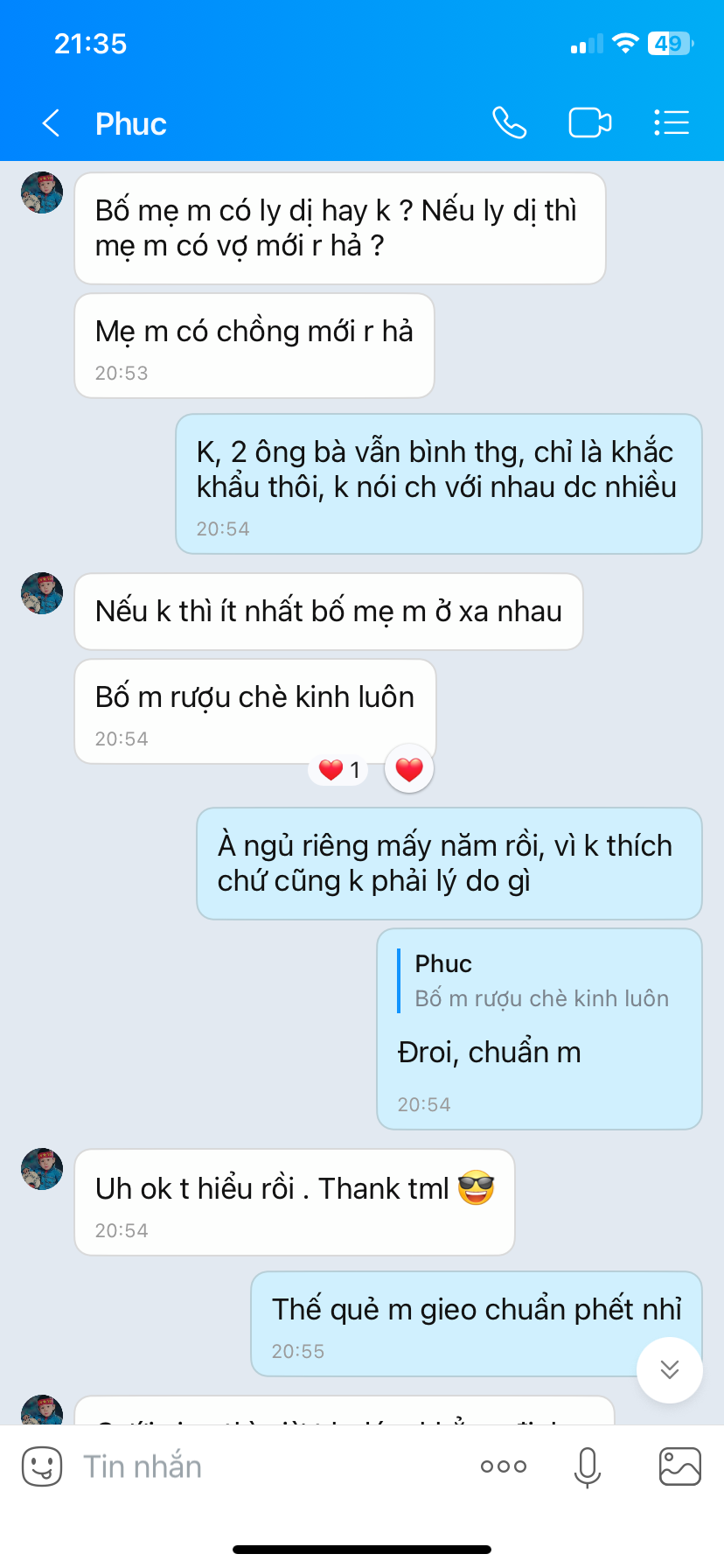Jump to the latest messages
Screen dimensions: 724x1568
point(669,1369)
